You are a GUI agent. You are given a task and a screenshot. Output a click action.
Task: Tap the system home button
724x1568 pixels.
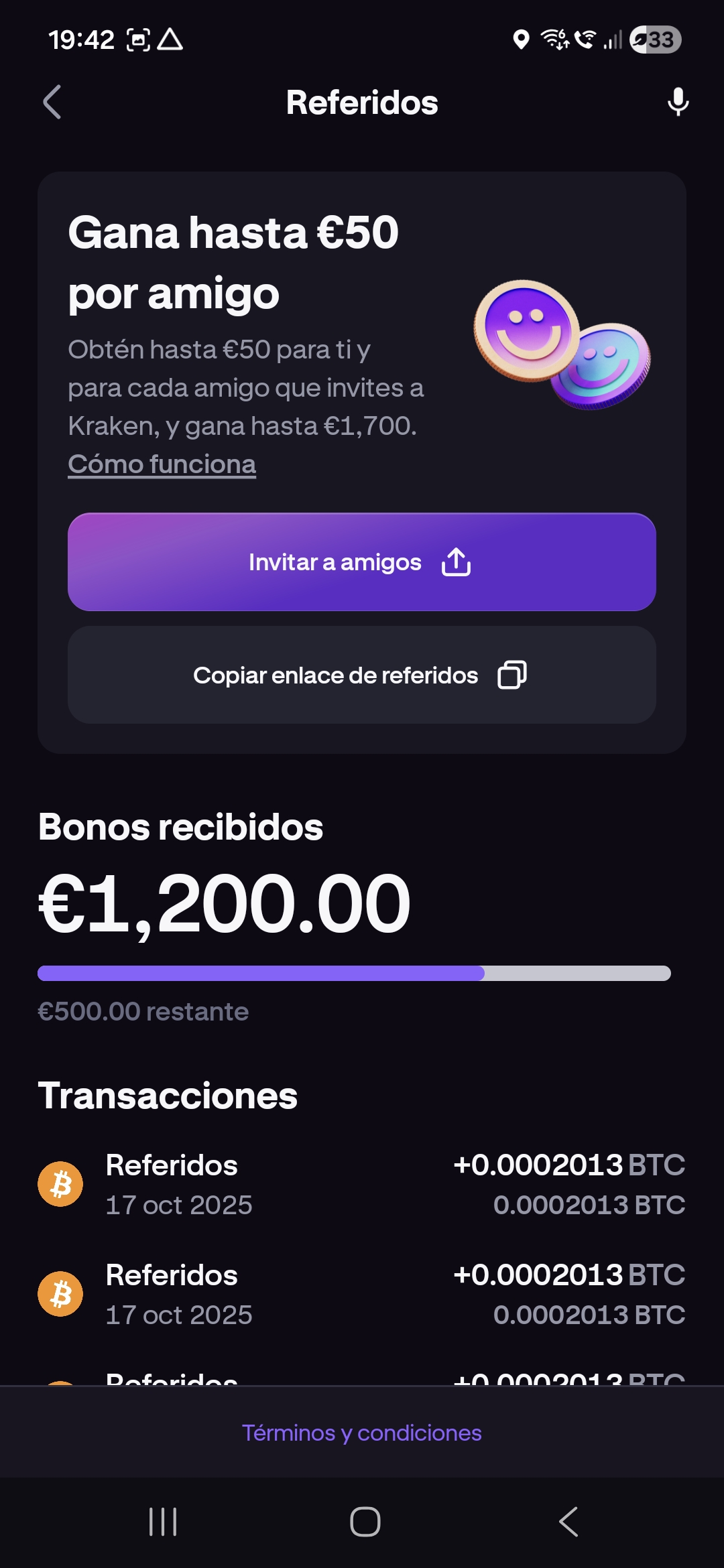pyautogui.click(x=365, y=1521)
